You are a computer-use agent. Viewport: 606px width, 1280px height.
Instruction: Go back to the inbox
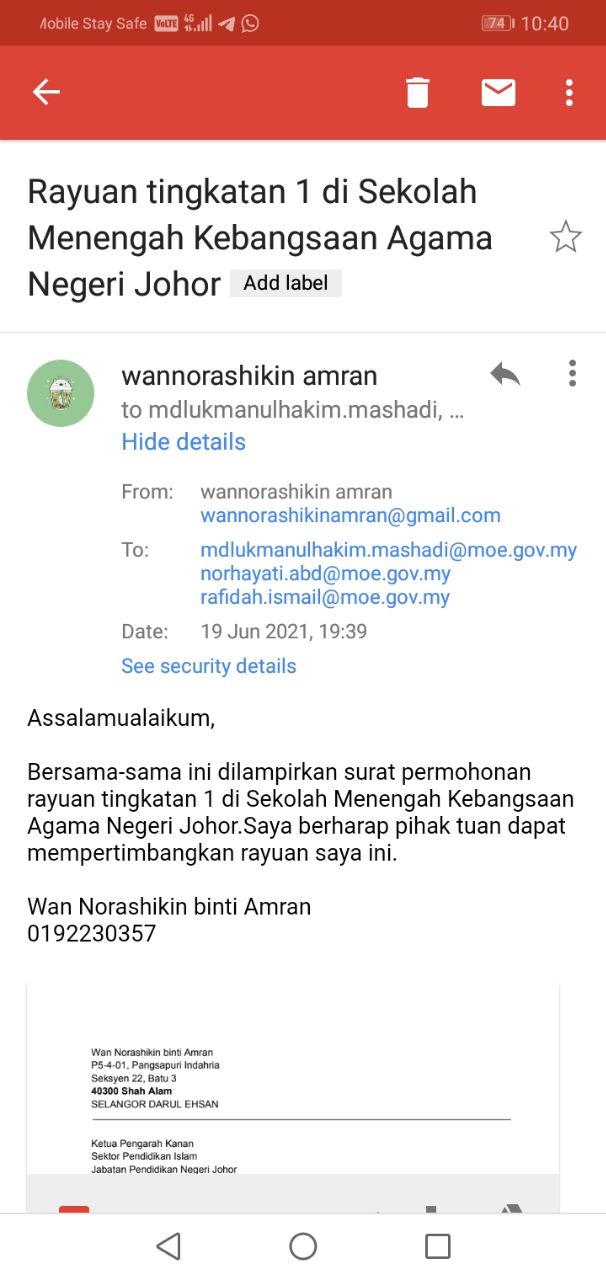tap(46, 93)
